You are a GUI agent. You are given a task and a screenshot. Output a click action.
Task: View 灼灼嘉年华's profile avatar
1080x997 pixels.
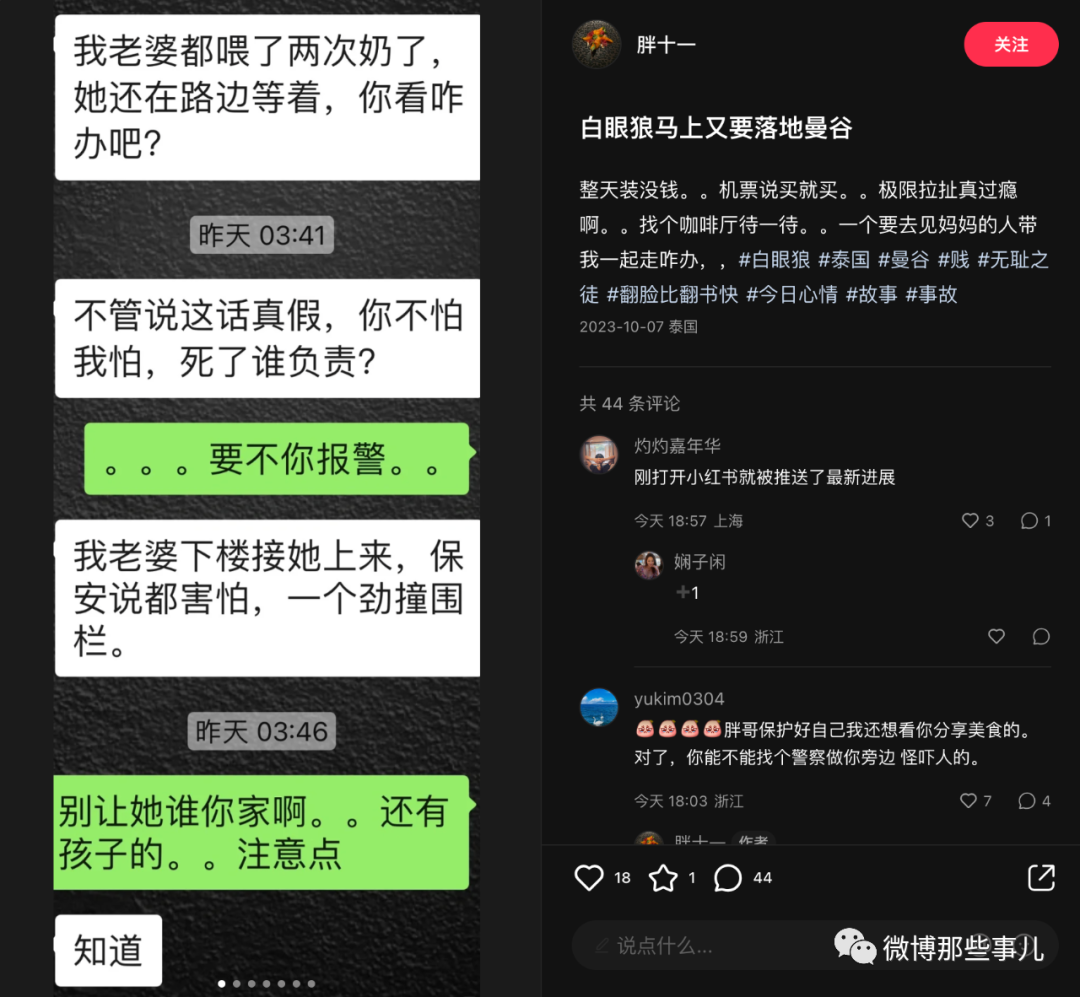click(599, 454)
